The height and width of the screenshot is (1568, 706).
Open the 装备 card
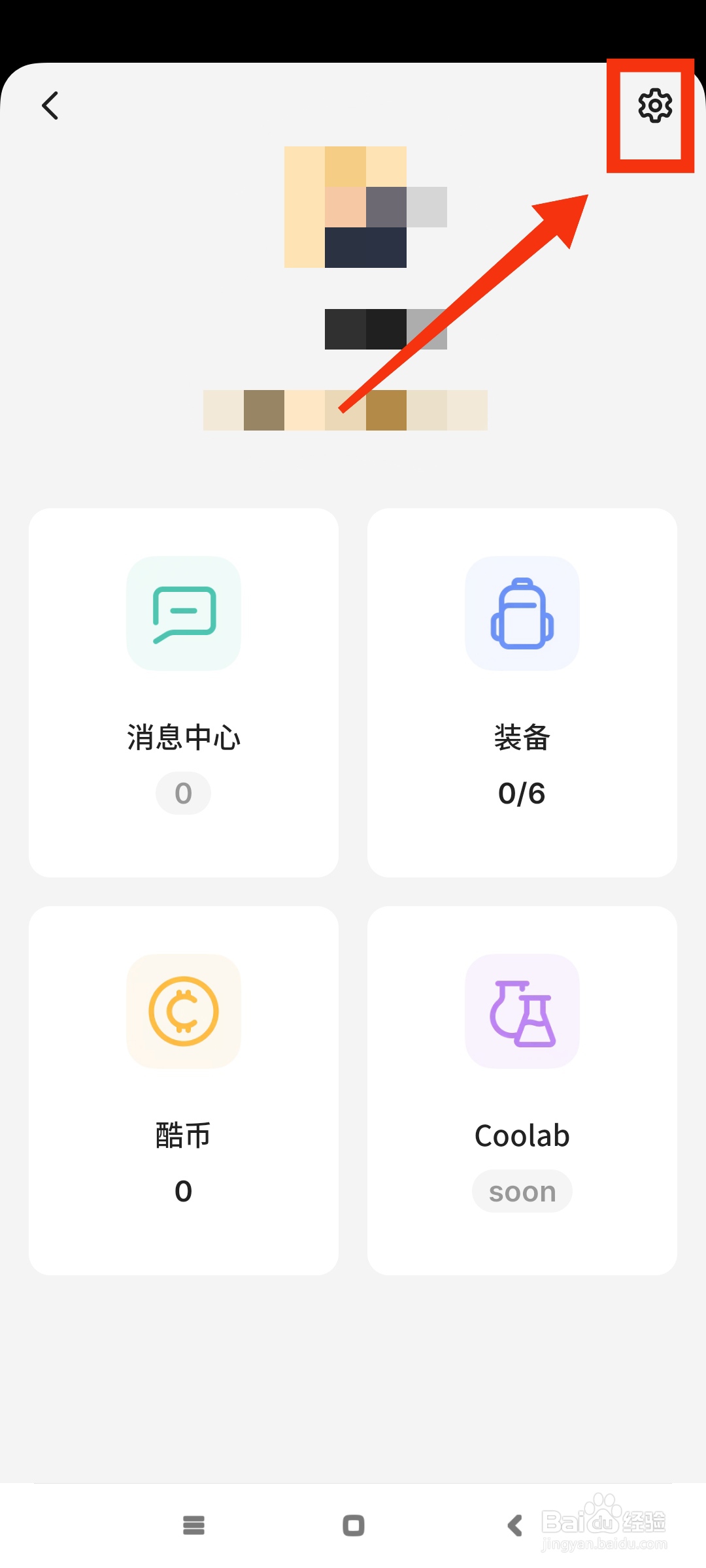tap(522, 693)
